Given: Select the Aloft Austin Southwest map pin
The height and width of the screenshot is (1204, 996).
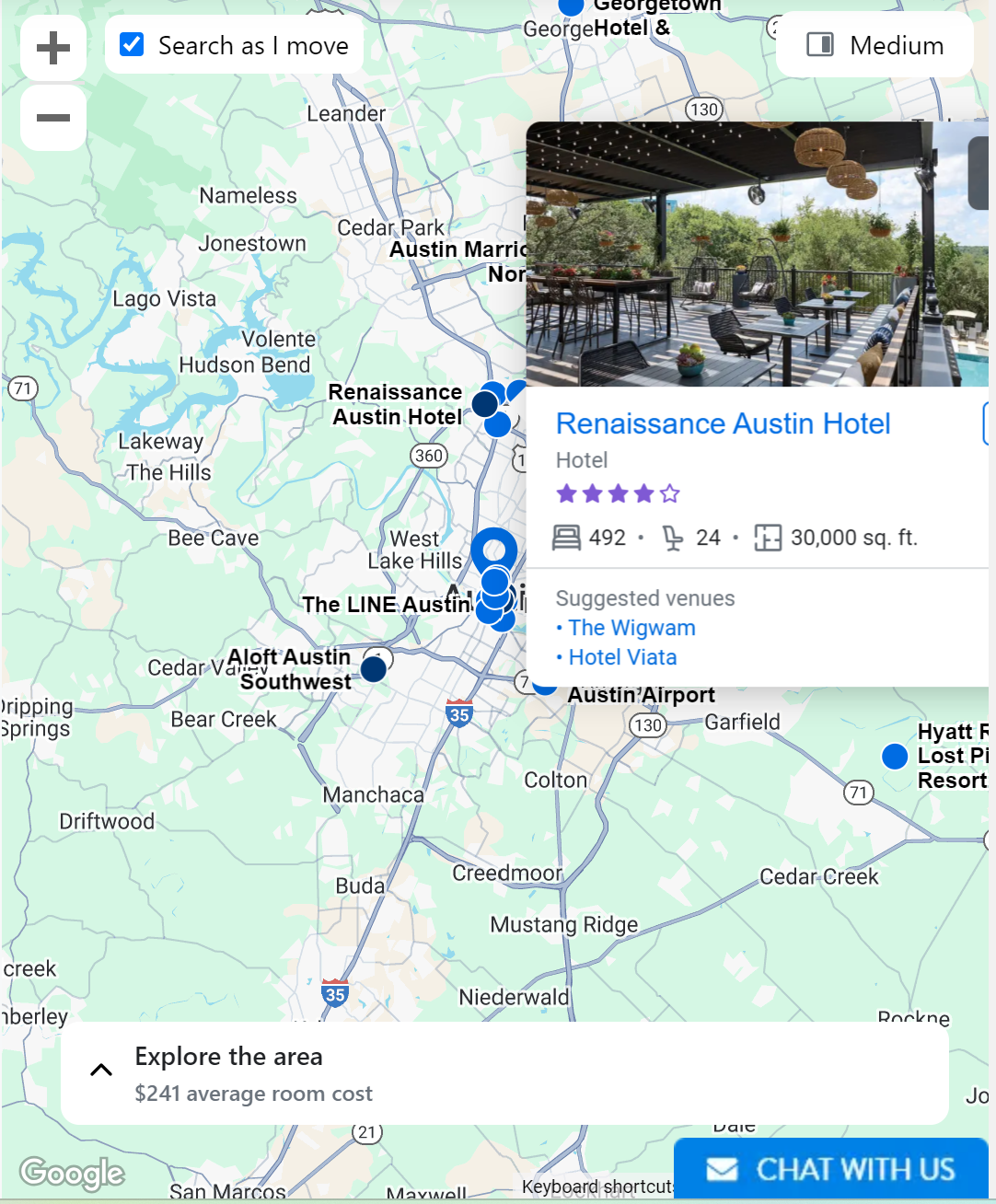Looking at the screenshot, I should point(374,669).
